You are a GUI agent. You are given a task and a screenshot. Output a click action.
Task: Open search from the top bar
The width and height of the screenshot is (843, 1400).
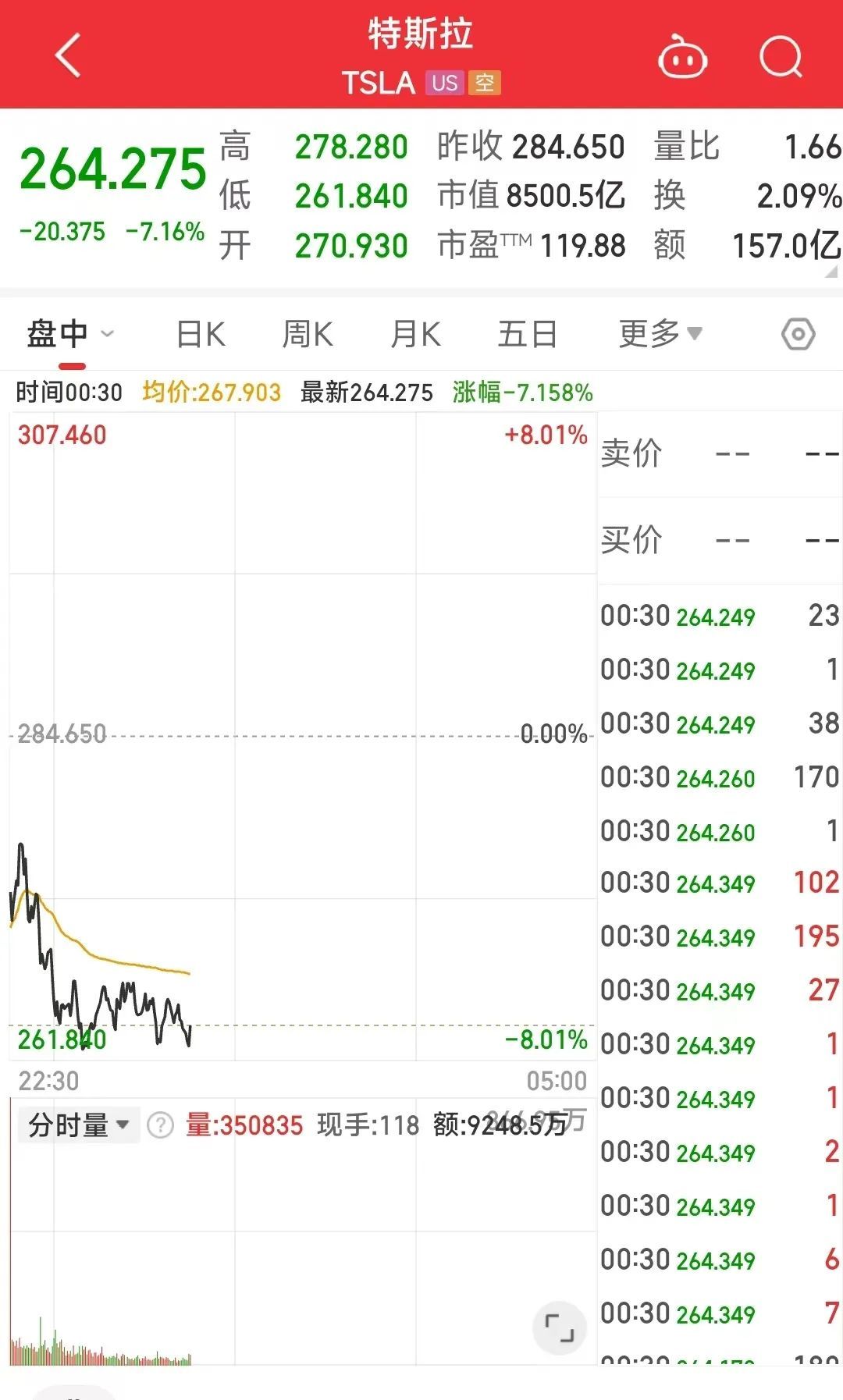click(781, 57)
